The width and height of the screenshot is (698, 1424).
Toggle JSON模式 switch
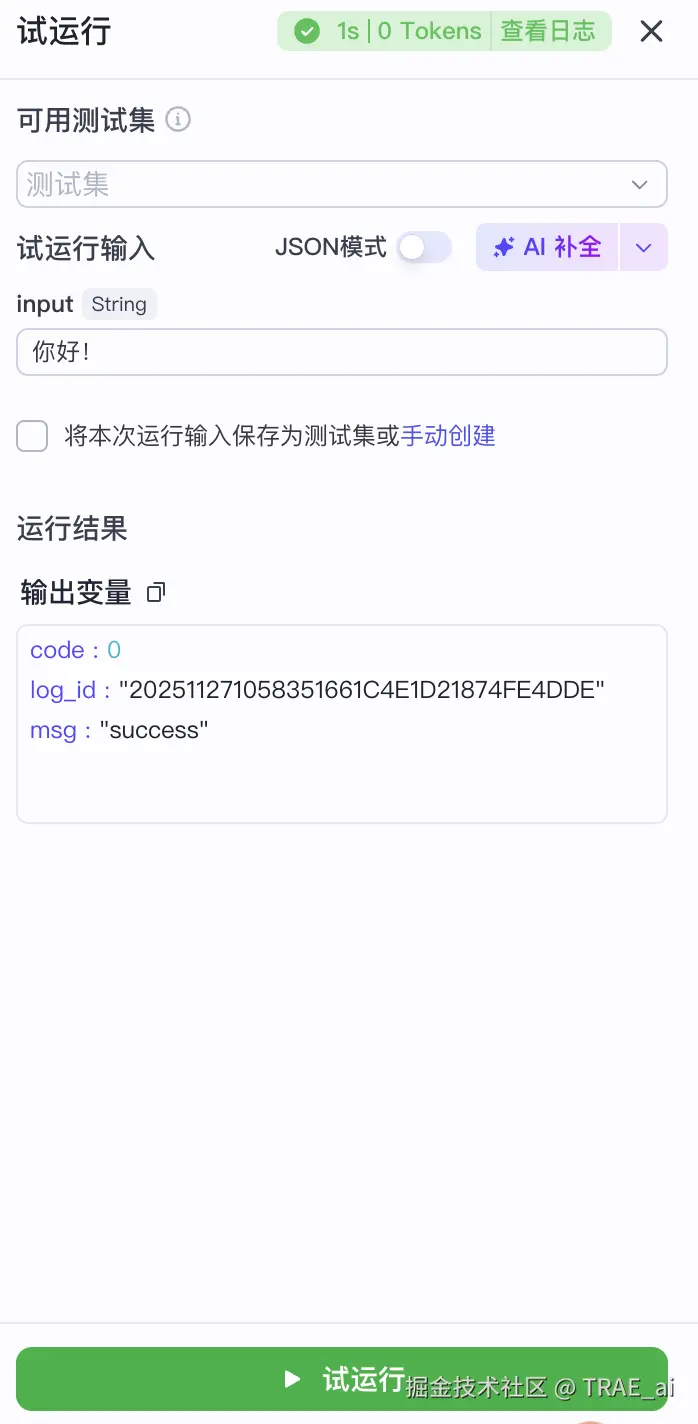pyautogui.click(x=423, y=247)
